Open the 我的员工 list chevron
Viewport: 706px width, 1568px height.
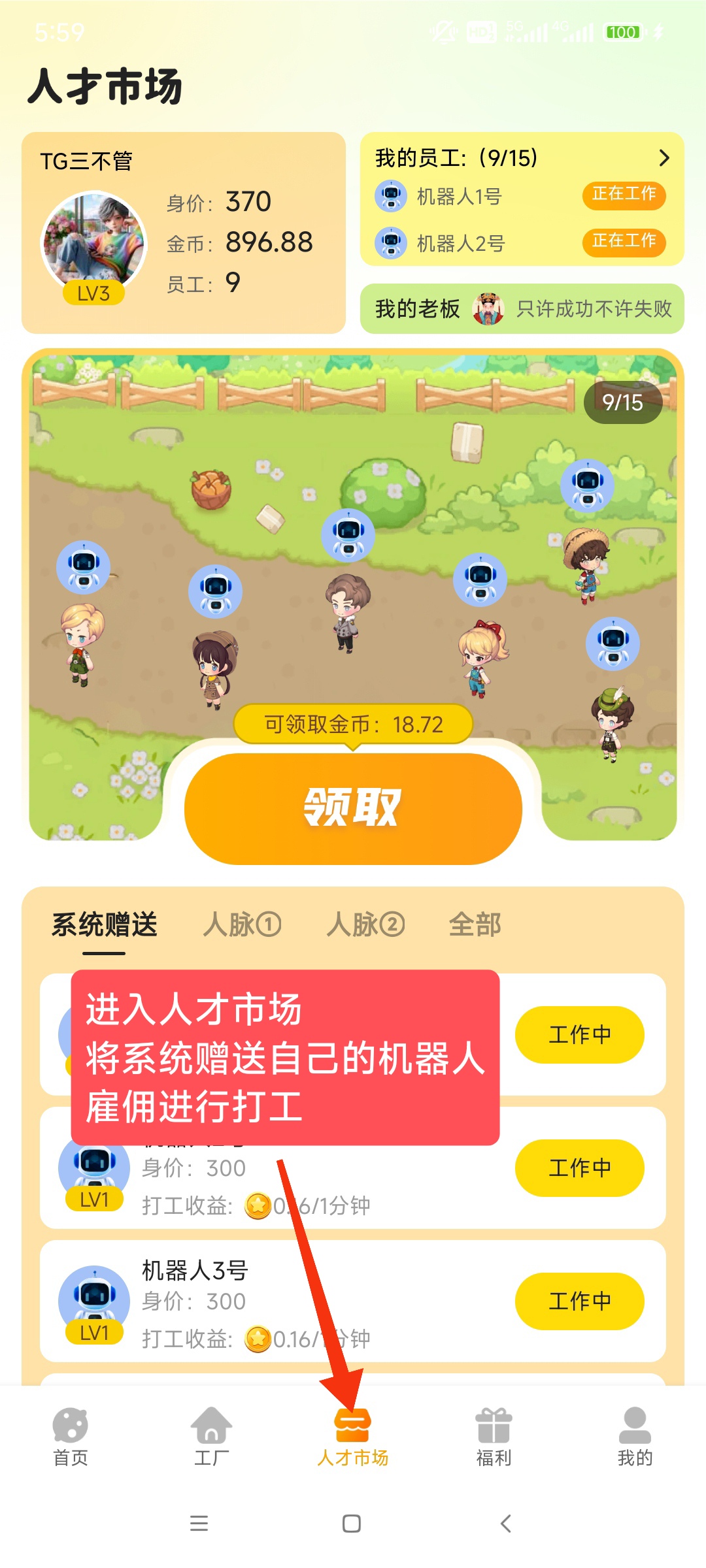point(664,158)
